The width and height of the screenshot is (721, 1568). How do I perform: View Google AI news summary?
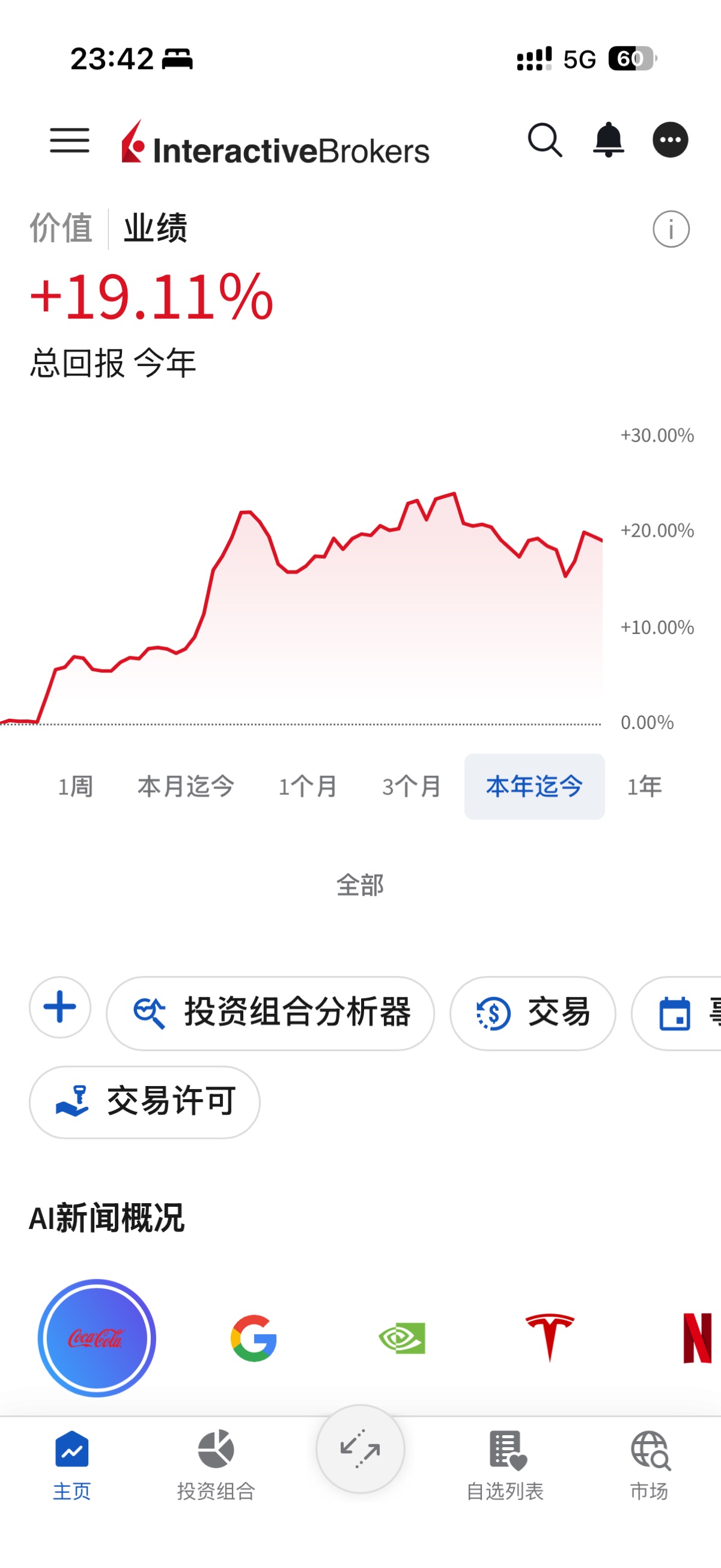pos(254,1338)
